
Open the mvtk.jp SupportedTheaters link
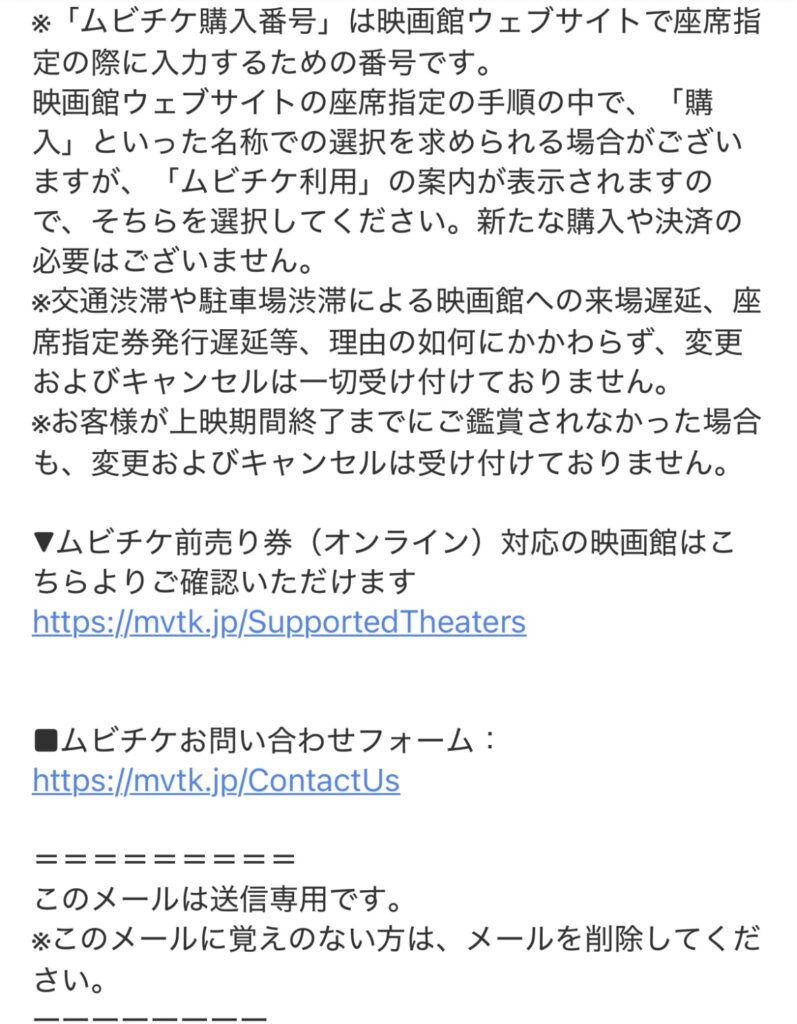click(279, 622)
